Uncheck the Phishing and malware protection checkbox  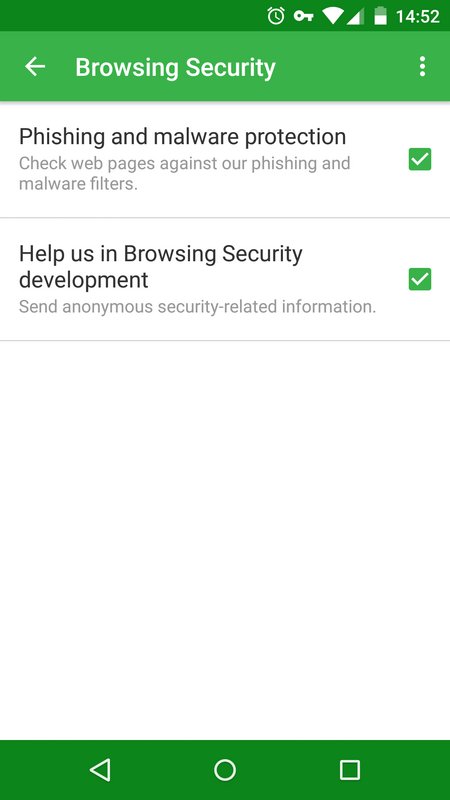point(420,159)
